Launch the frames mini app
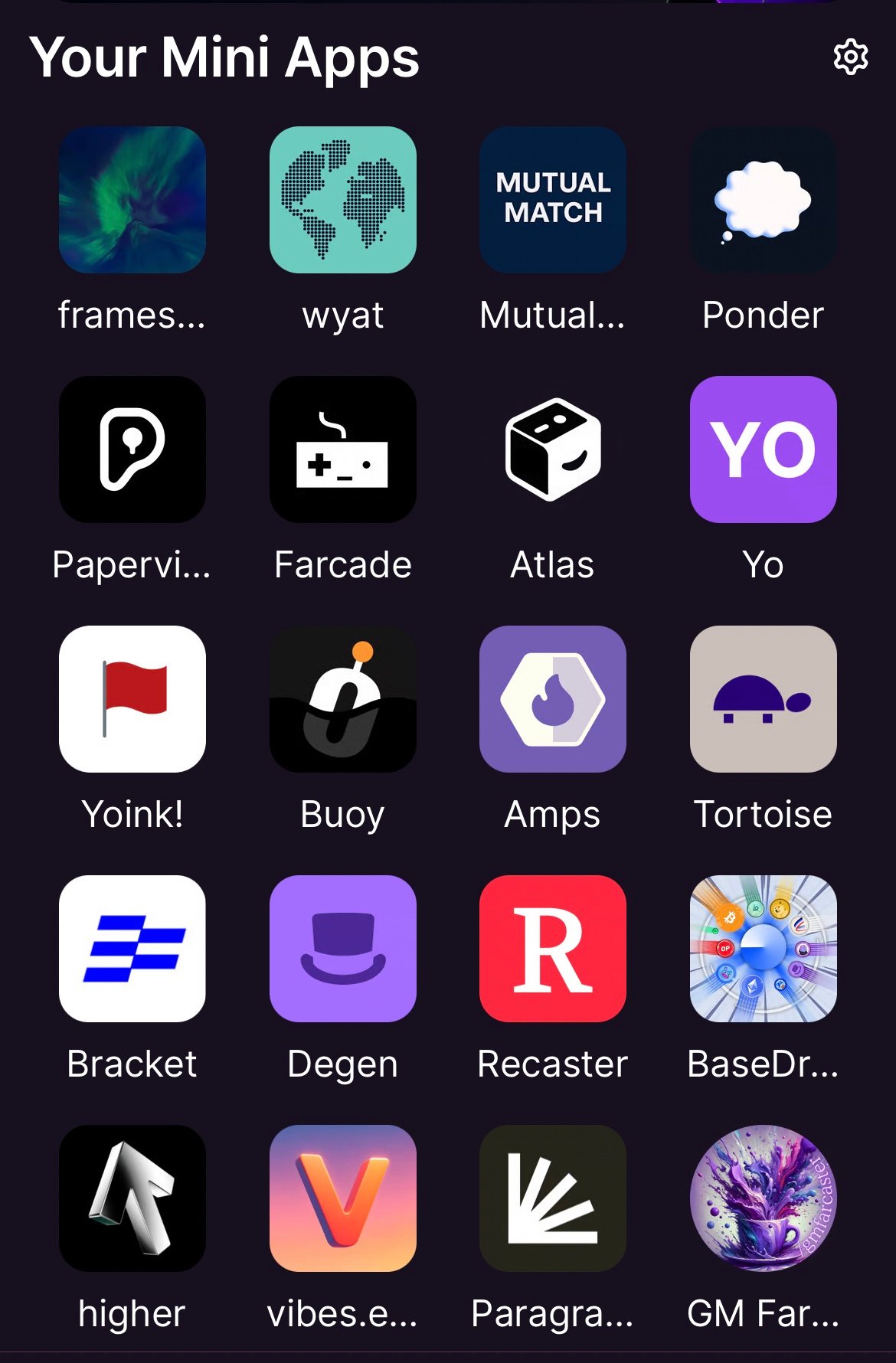The width and height of the screenshot is (896, 1363). (x=132, y=200)
